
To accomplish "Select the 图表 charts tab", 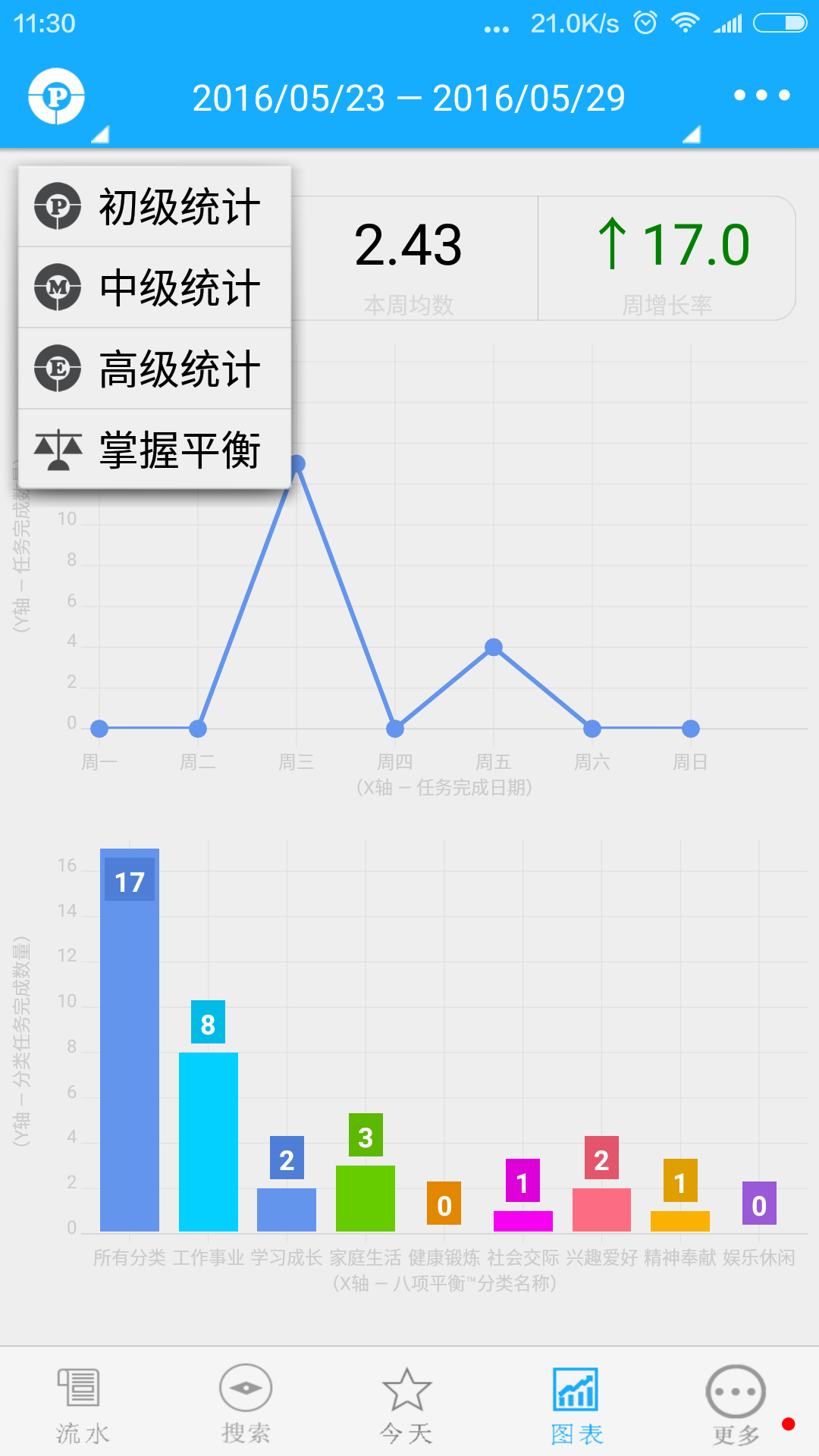I will pyautogui.click(x=576, y=1405).
